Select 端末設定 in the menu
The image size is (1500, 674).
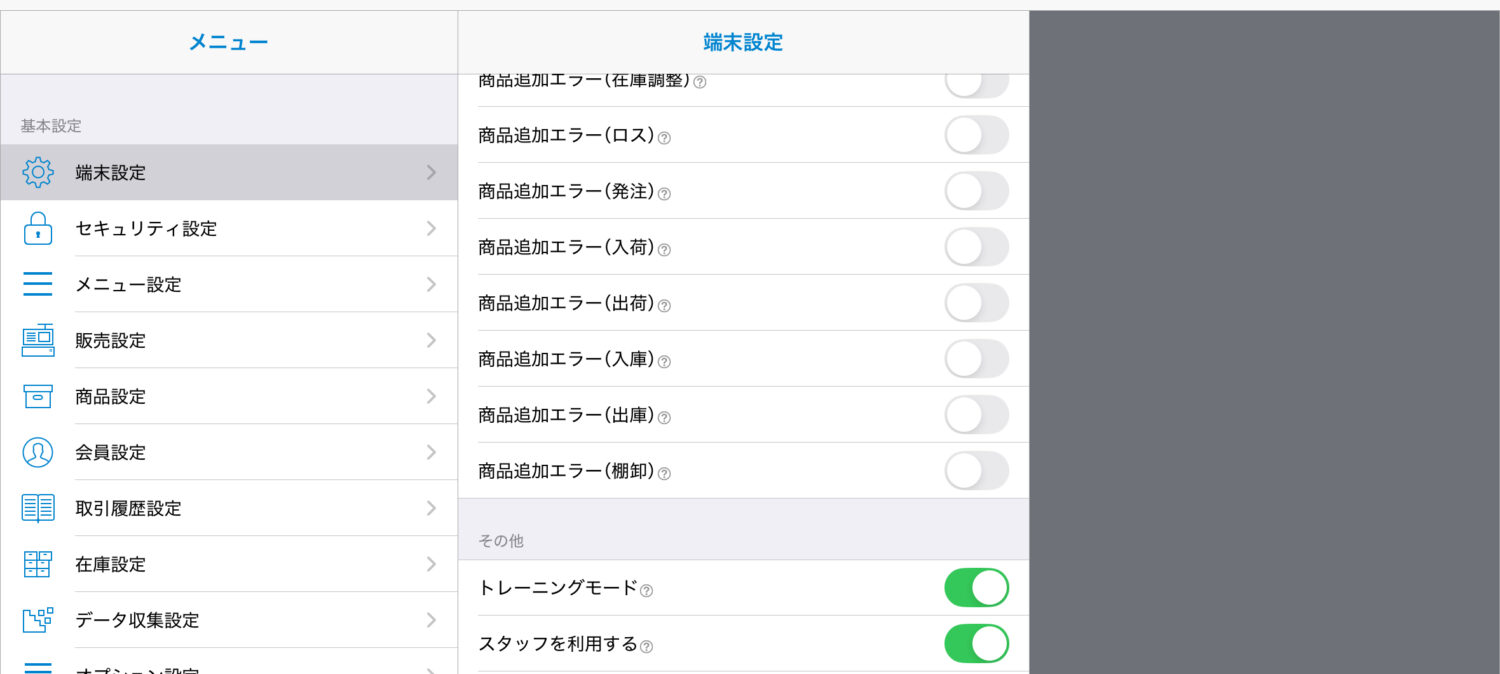[x=228, y=172]
